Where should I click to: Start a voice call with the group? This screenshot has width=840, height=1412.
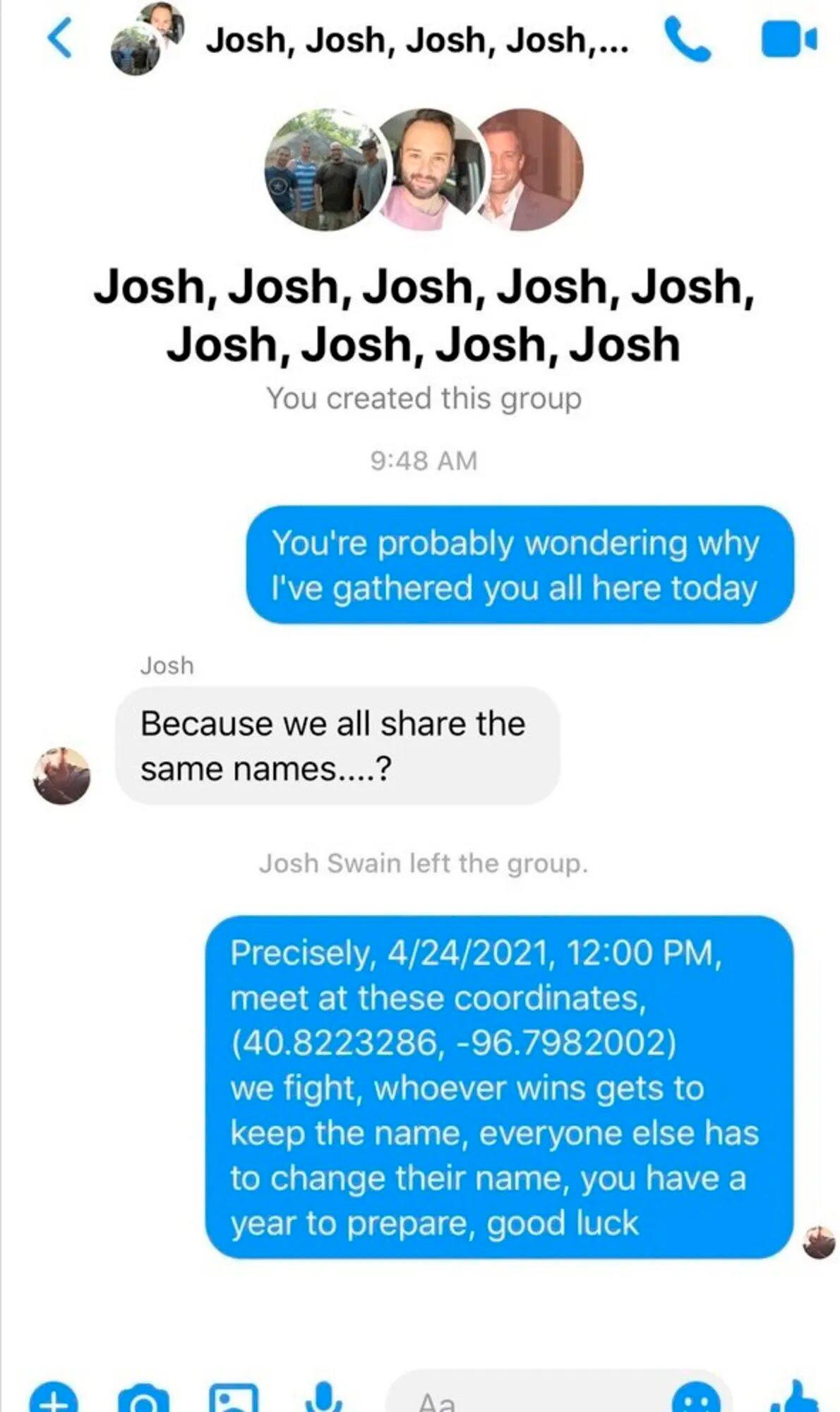pyautogui.click(x=687, y=39)
